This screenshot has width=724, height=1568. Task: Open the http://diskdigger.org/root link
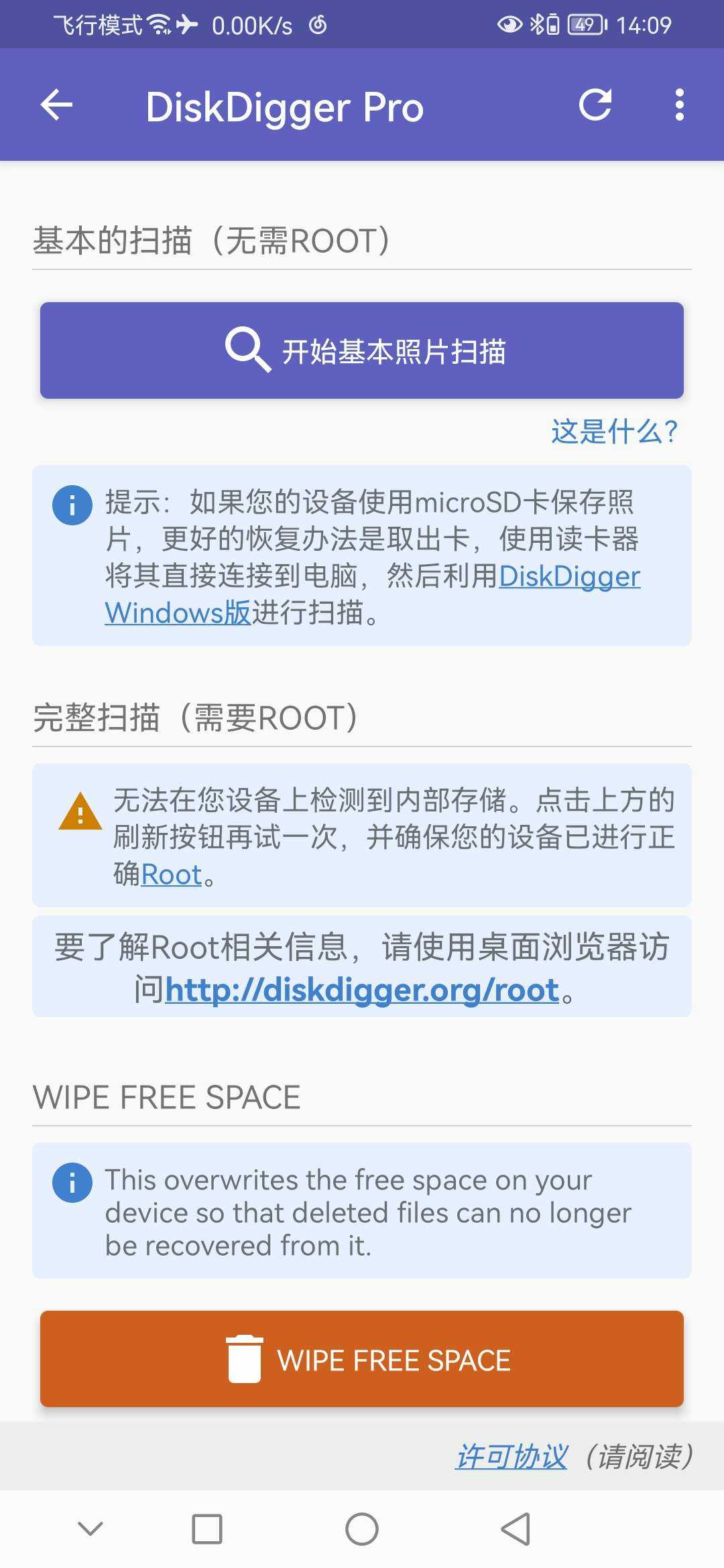(x=362, y=990)
